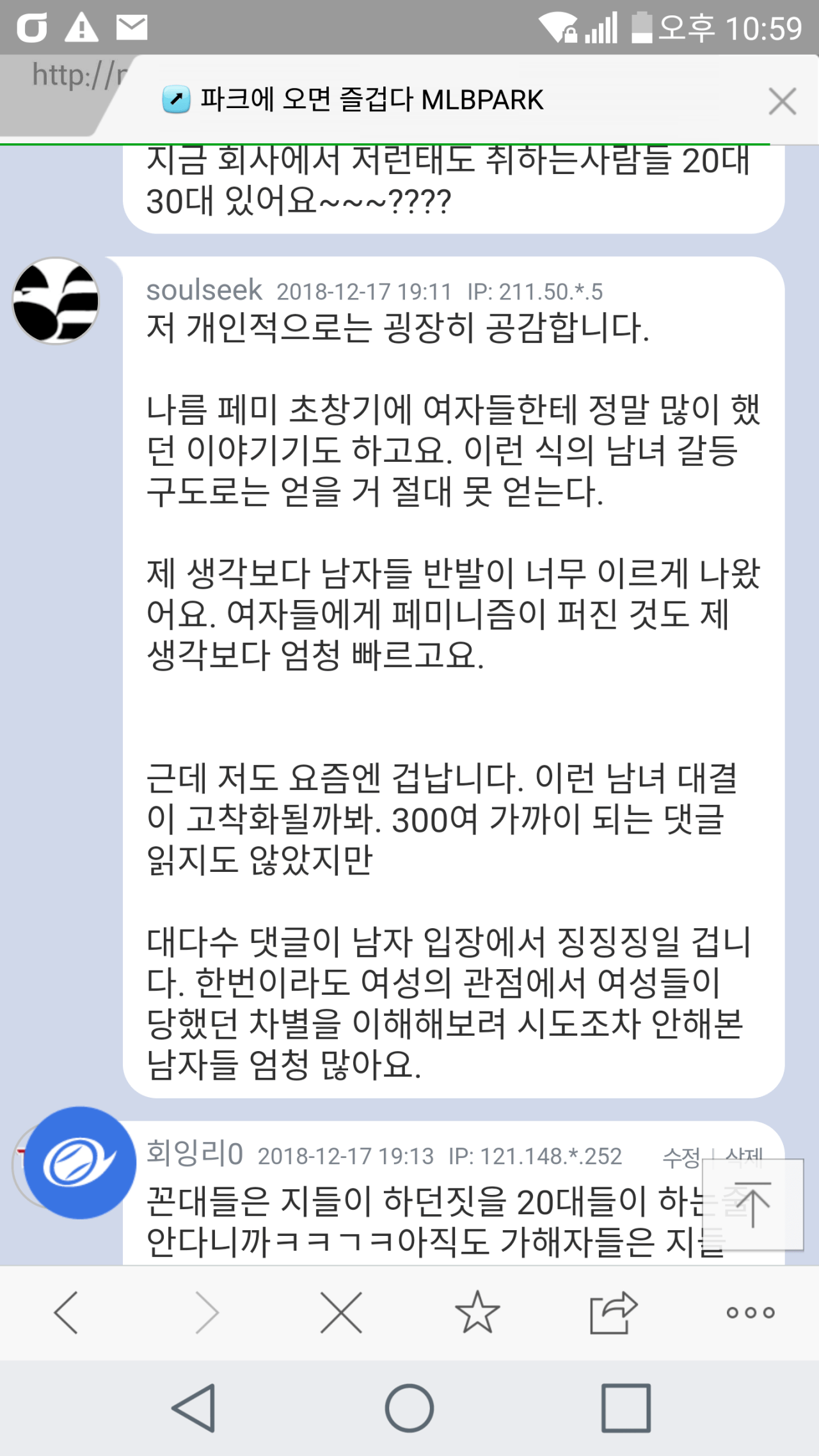Viewport: 819px width, 1456px height.
Task: Go back to previous web page
Action: pyautogui.click(x=67, y=1313)
